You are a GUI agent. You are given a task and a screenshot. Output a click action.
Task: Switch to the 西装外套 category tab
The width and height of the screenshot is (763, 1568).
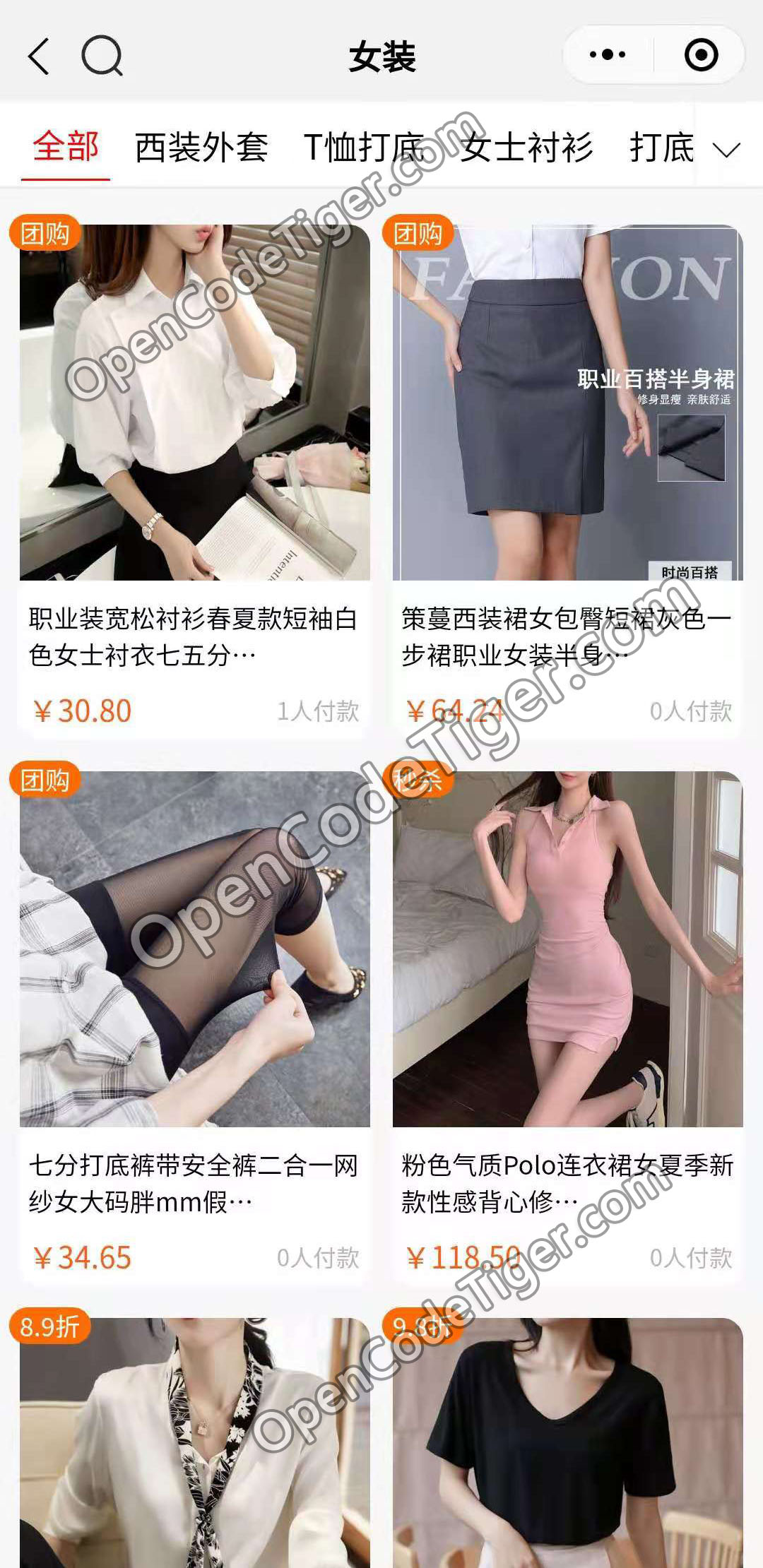click(202, 146)
